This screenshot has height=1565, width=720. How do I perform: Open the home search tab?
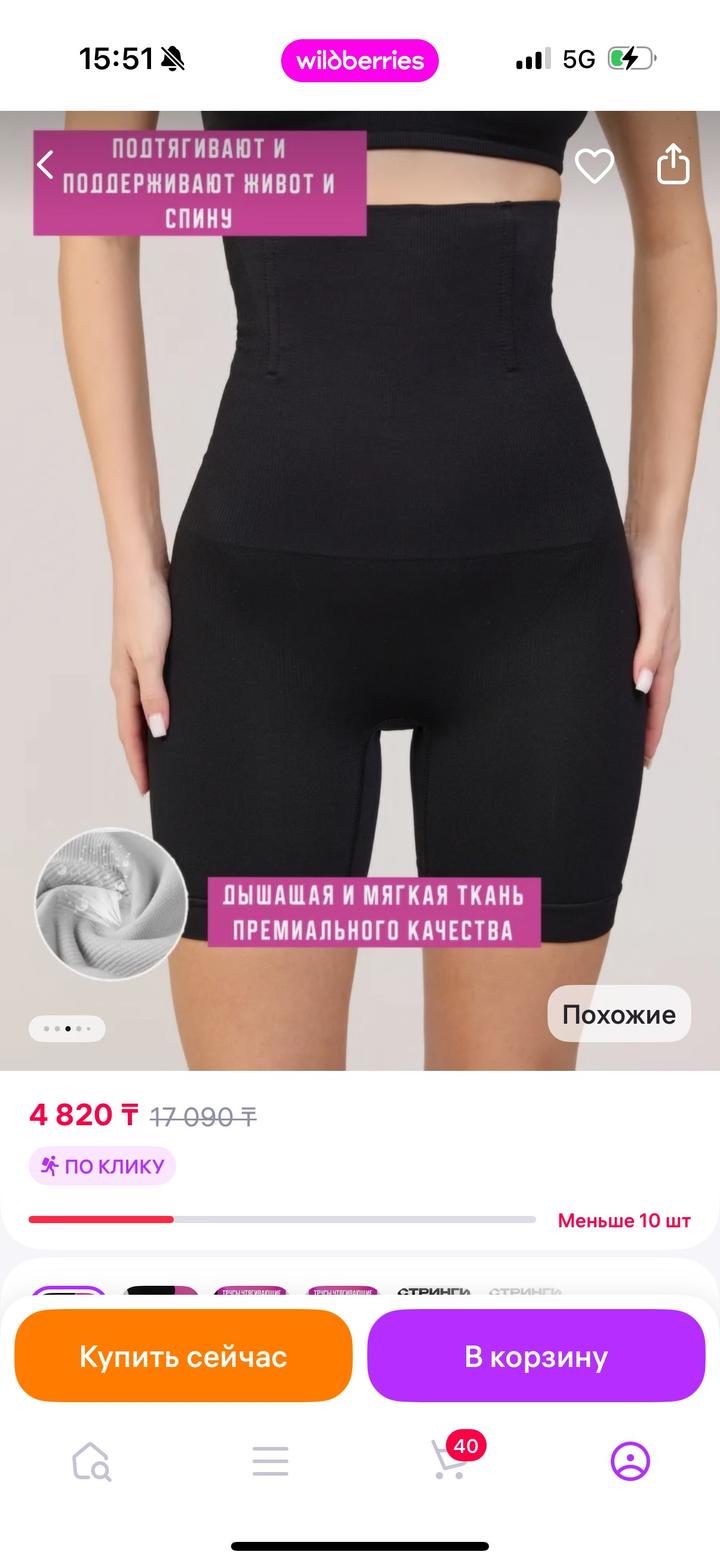91,1461
